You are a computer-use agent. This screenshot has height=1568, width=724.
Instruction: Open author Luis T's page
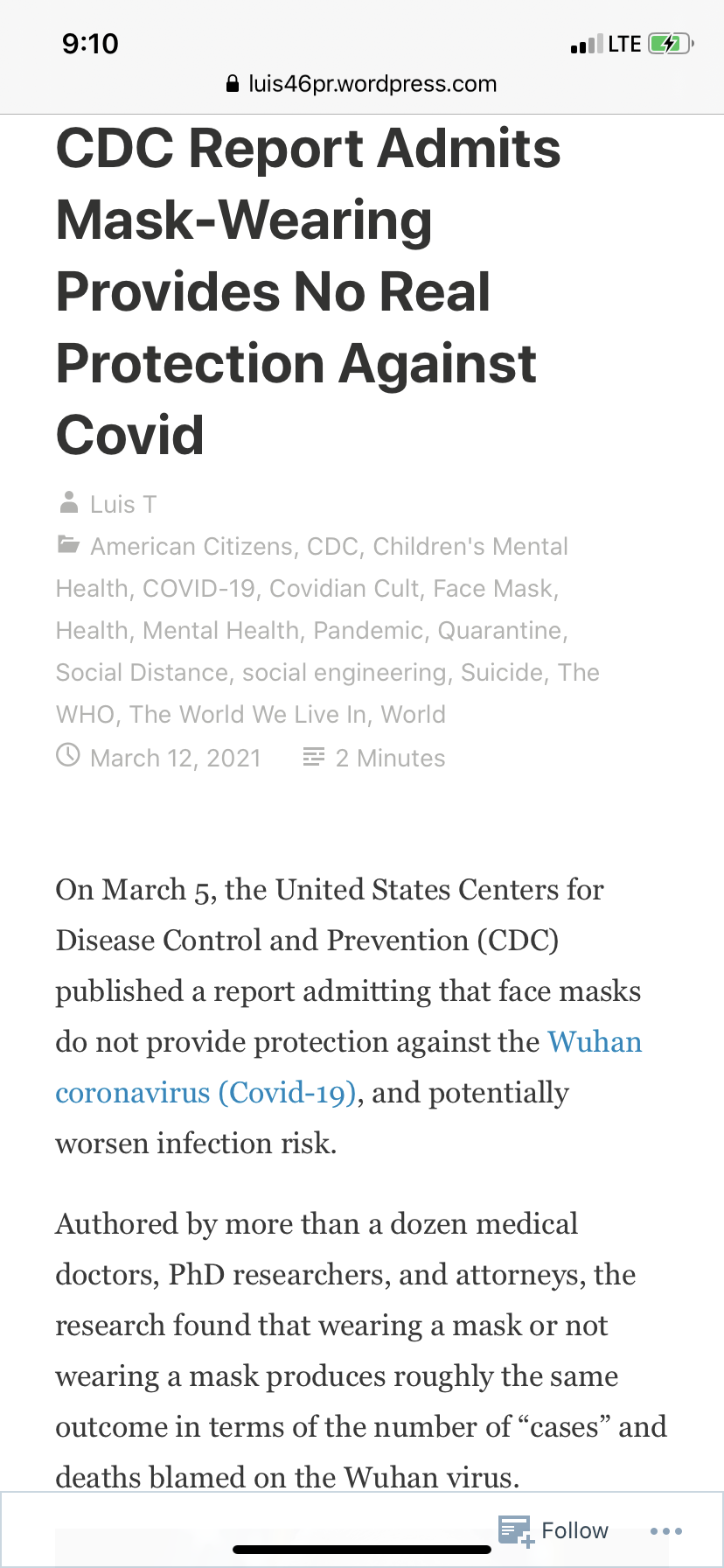click(x=123, y=505)
